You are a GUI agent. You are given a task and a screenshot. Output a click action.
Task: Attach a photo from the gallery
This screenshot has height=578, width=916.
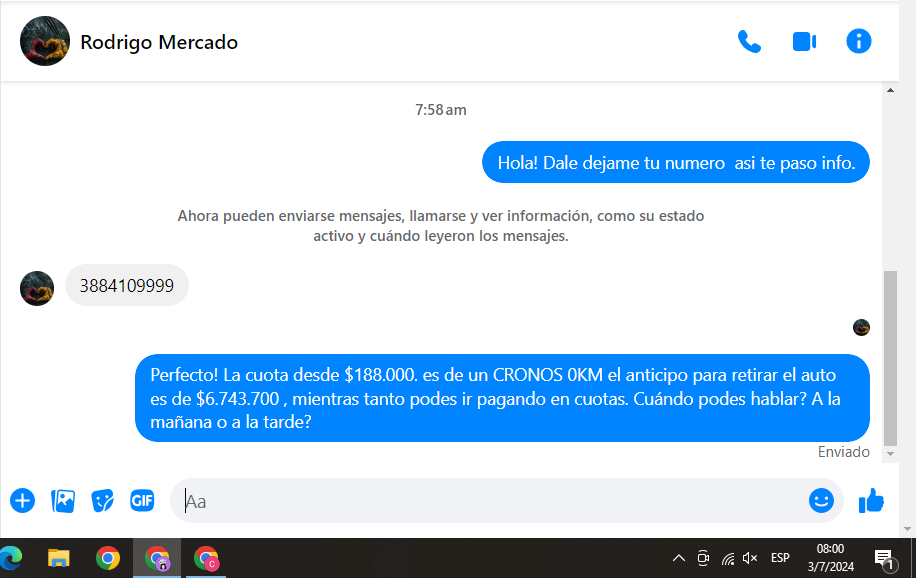click(63, 501)
